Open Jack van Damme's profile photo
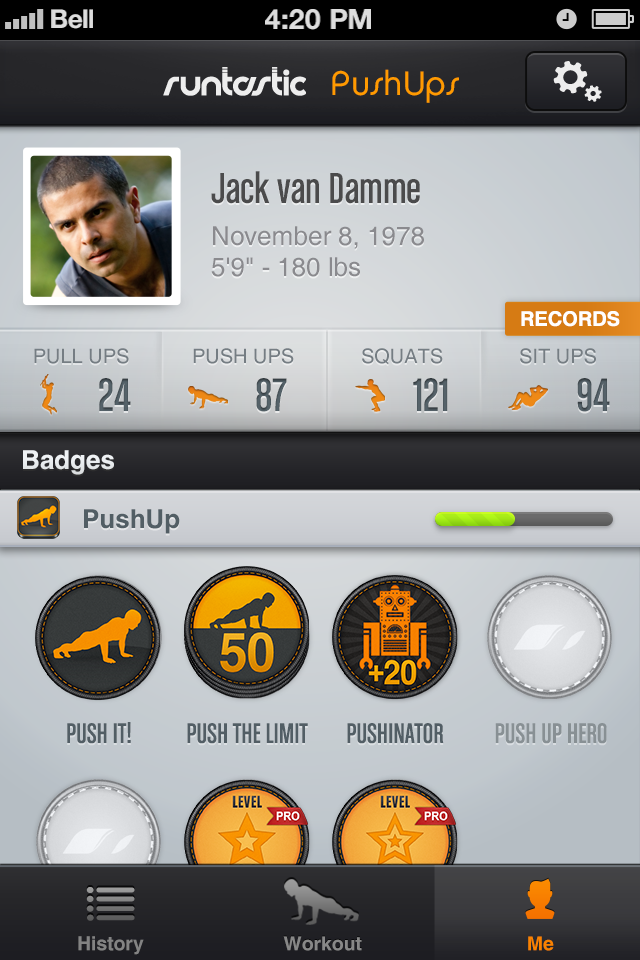This screenshot has width=640, height=960. click(x=102, y=226)
